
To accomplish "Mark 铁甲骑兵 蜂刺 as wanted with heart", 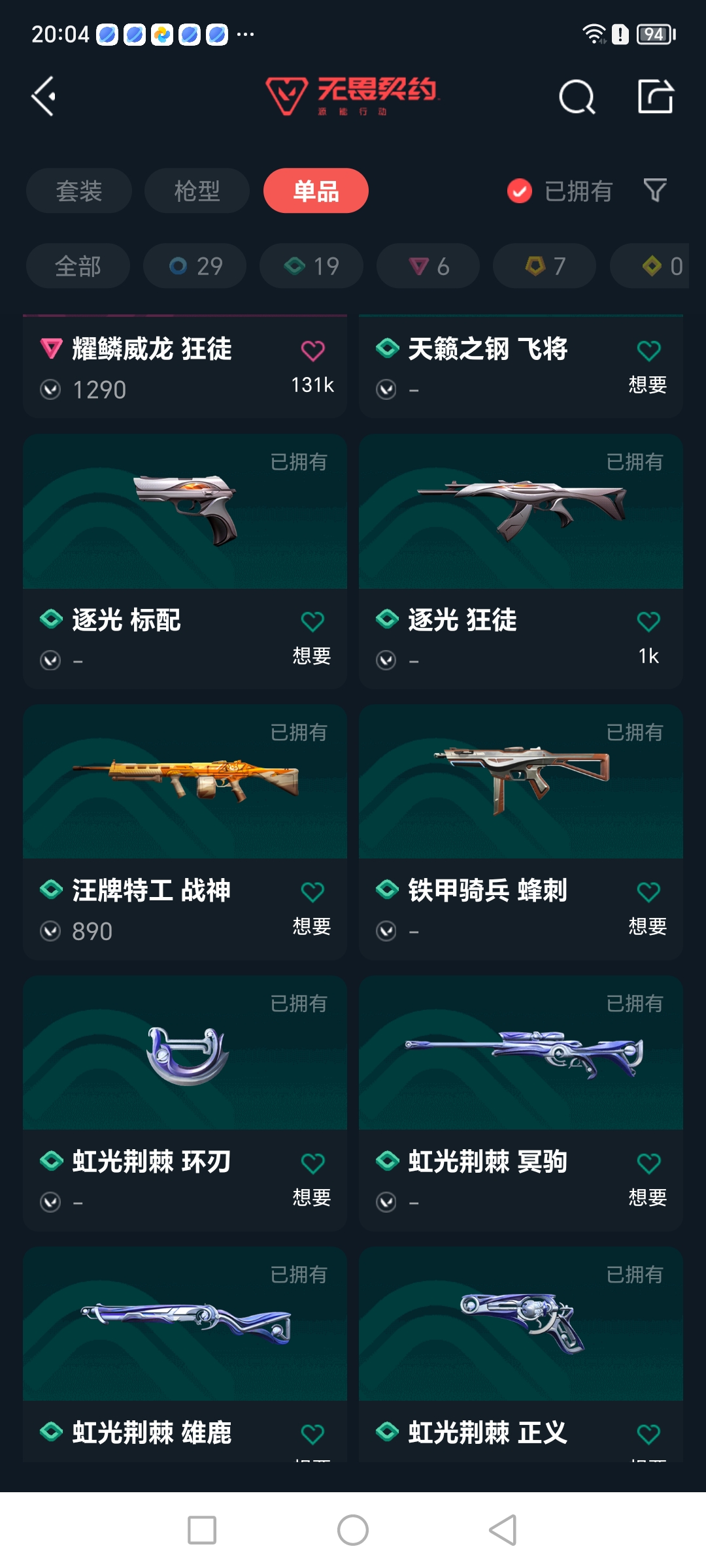I will click(648, 892).
